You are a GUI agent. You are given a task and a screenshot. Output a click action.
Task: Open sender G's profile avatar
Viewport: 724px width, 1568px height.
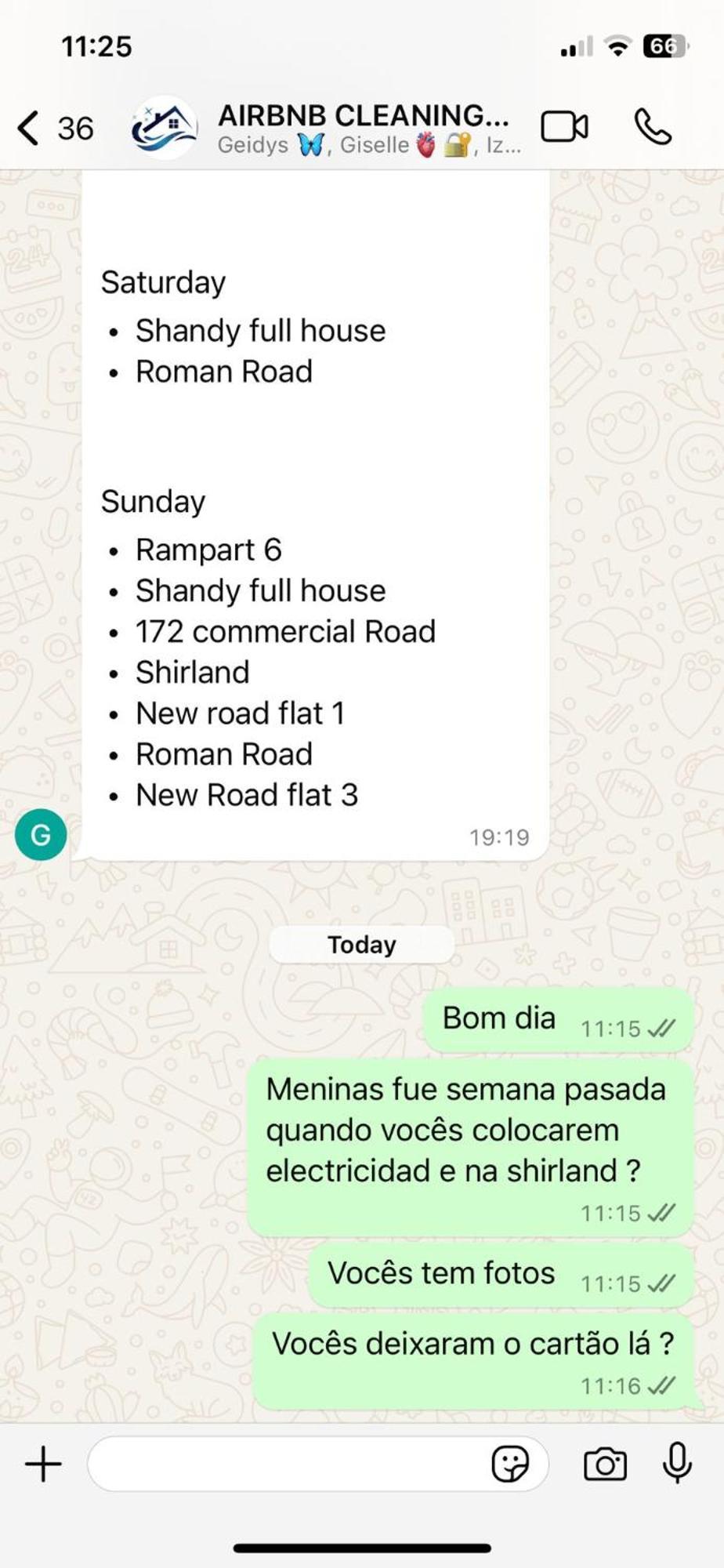coord(41,834)
